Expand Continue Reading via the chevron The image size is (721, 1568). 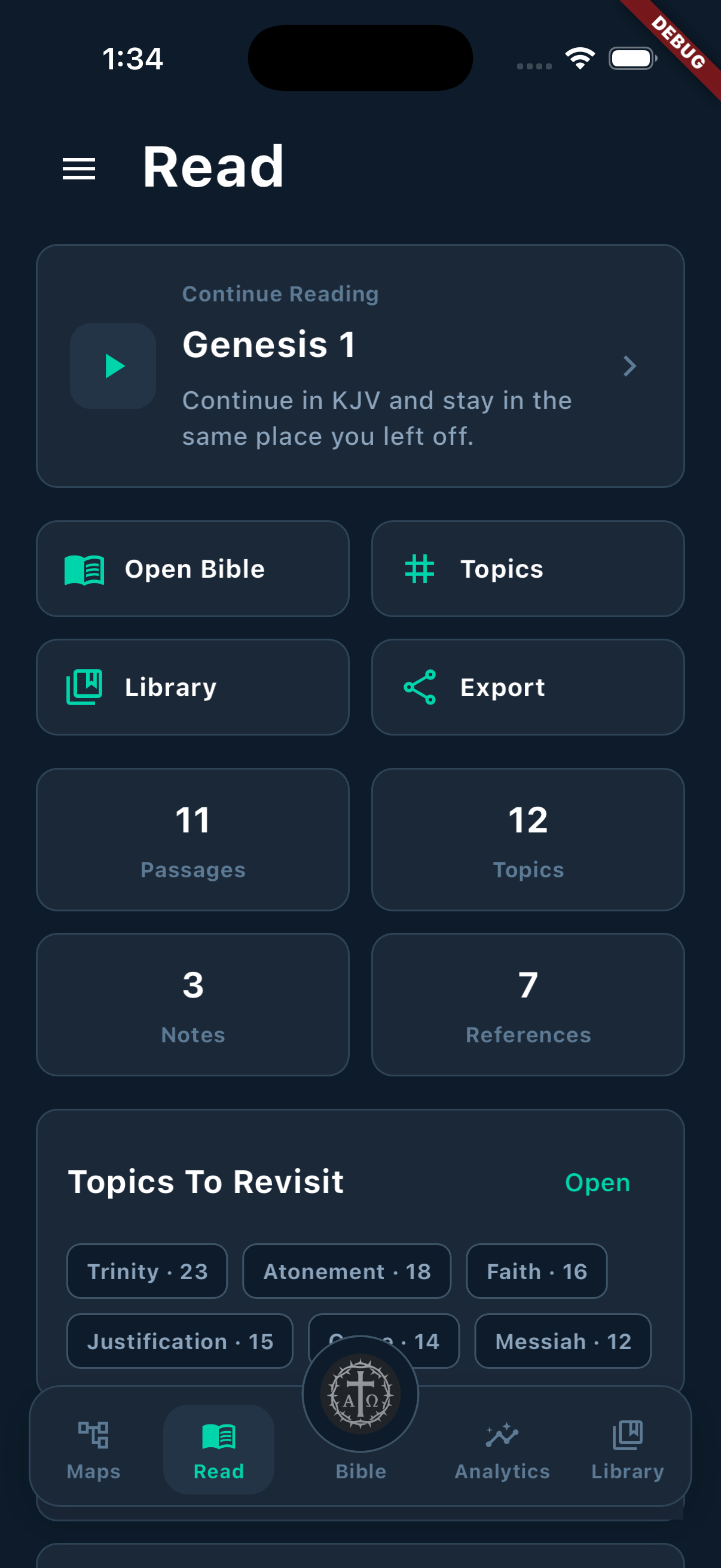[630, 366]
